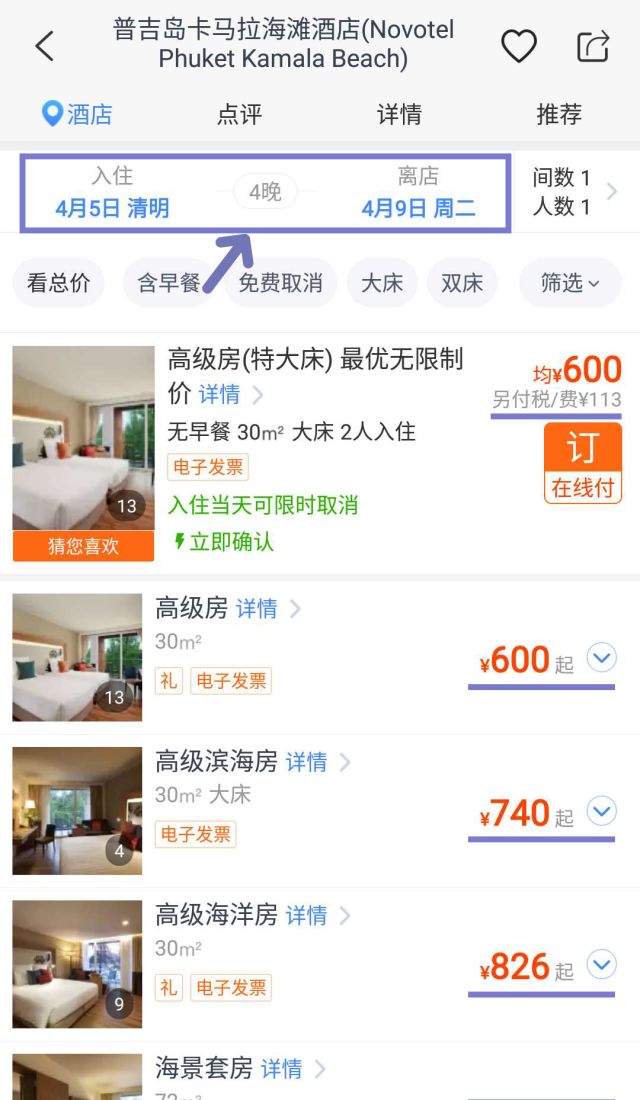Book the 高级房(特大床) room with 订
The width and height of the screenshot is (640, 1100).
coord(583,461)
